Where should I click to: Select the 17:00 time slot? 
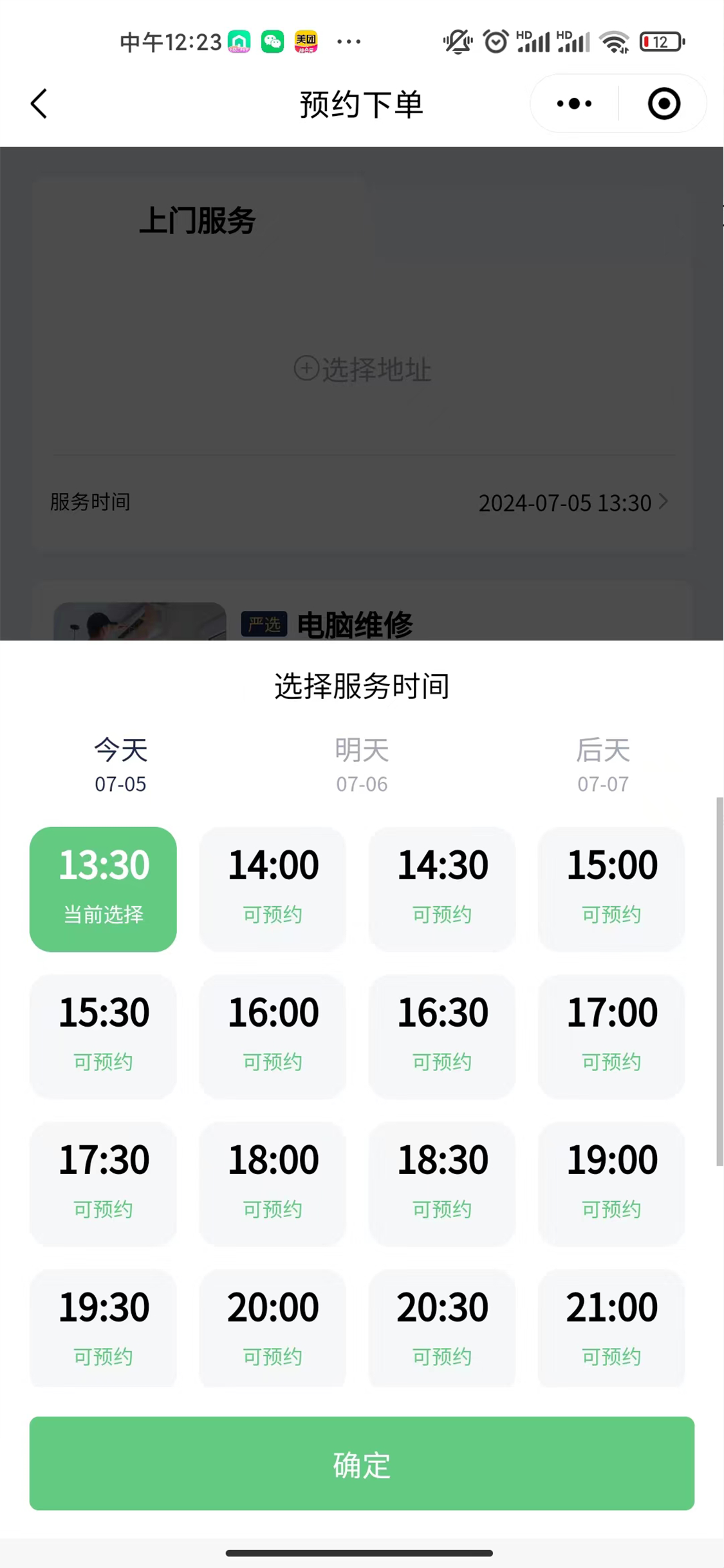tap(611, 1036)
